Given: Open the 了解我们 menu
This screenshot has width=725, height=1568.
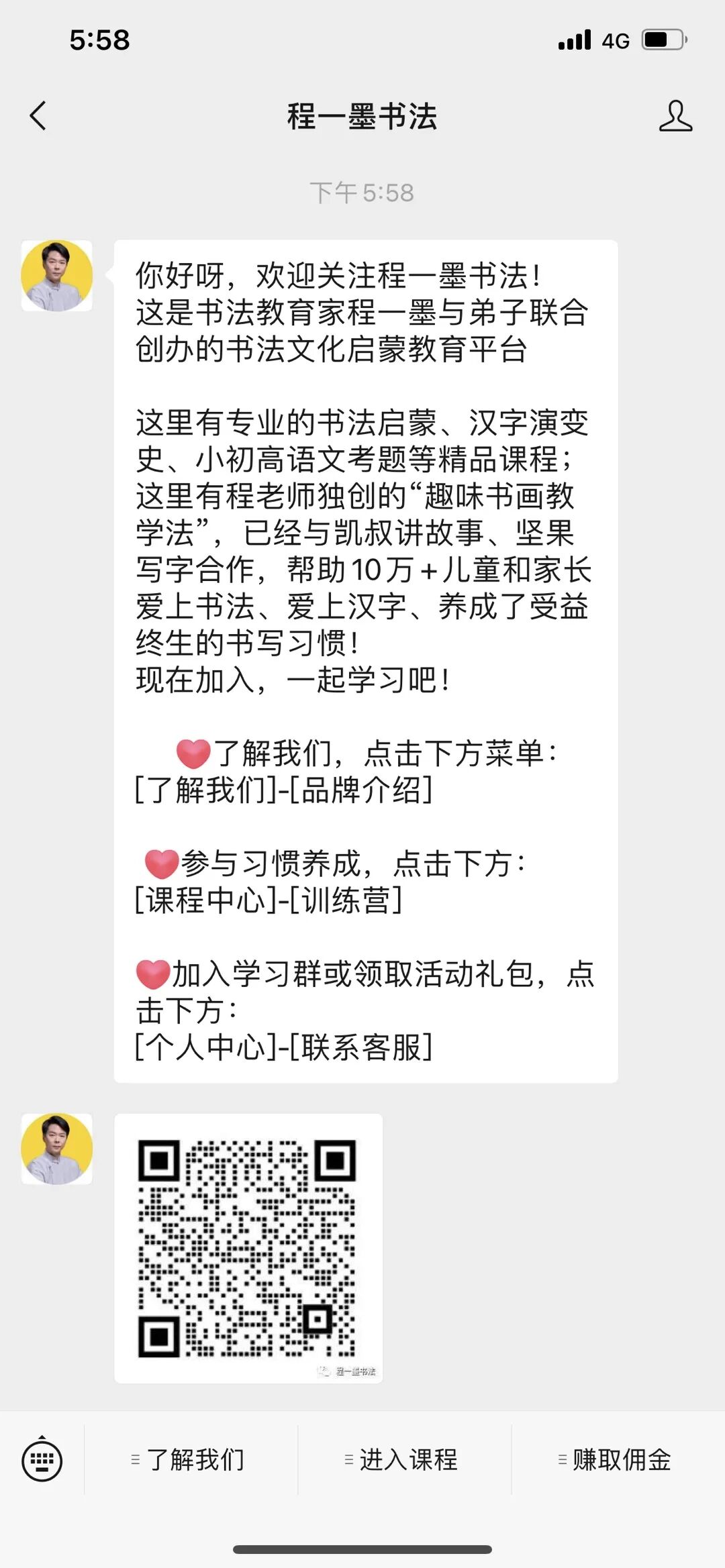Looking at the screenshot, I should (x=191, y=1459).
